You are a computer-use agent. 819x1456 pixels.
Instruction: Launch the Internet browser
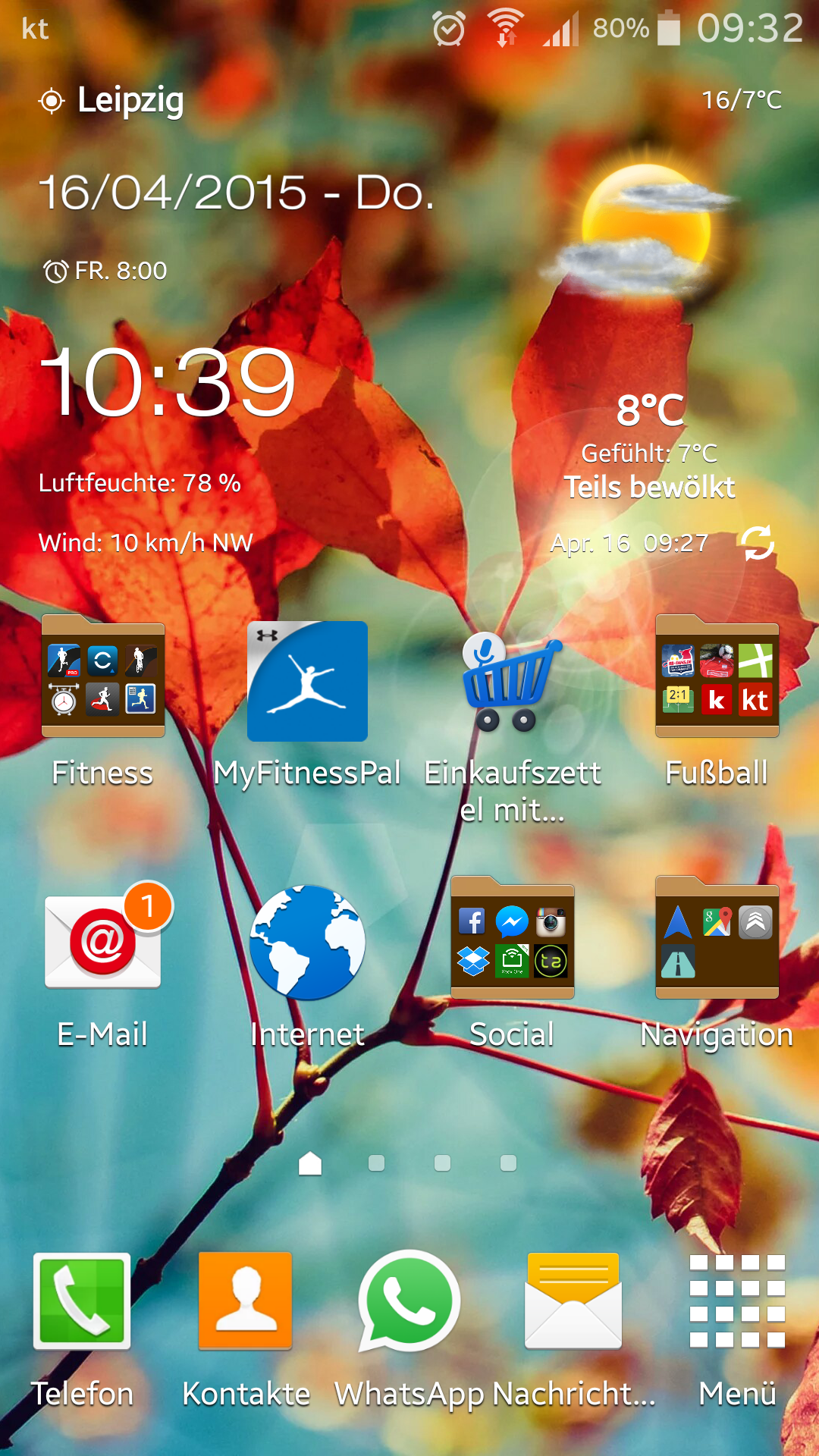307,942
